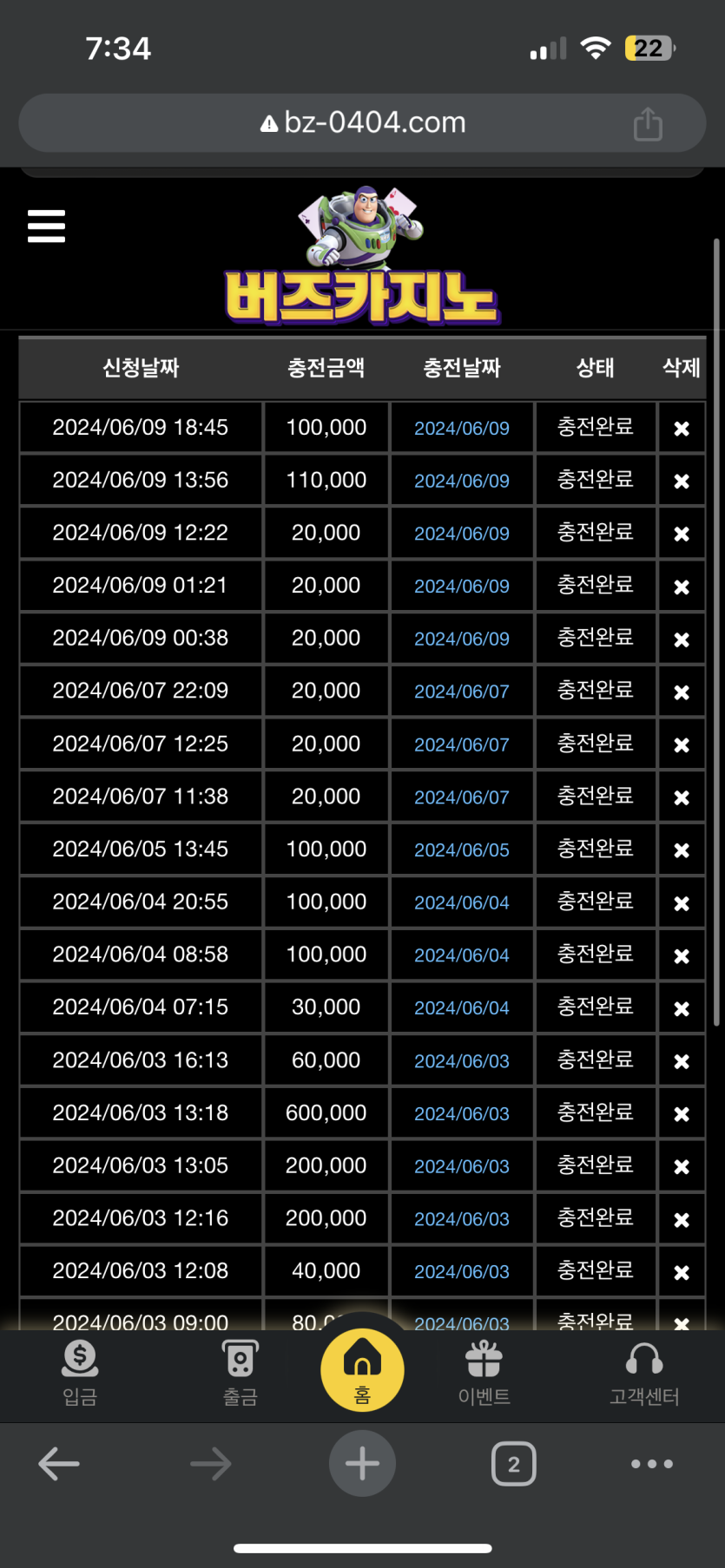Delete the 2024/06/03 13:18 record
The image size is (725, 1568).
click(682, 1113)
